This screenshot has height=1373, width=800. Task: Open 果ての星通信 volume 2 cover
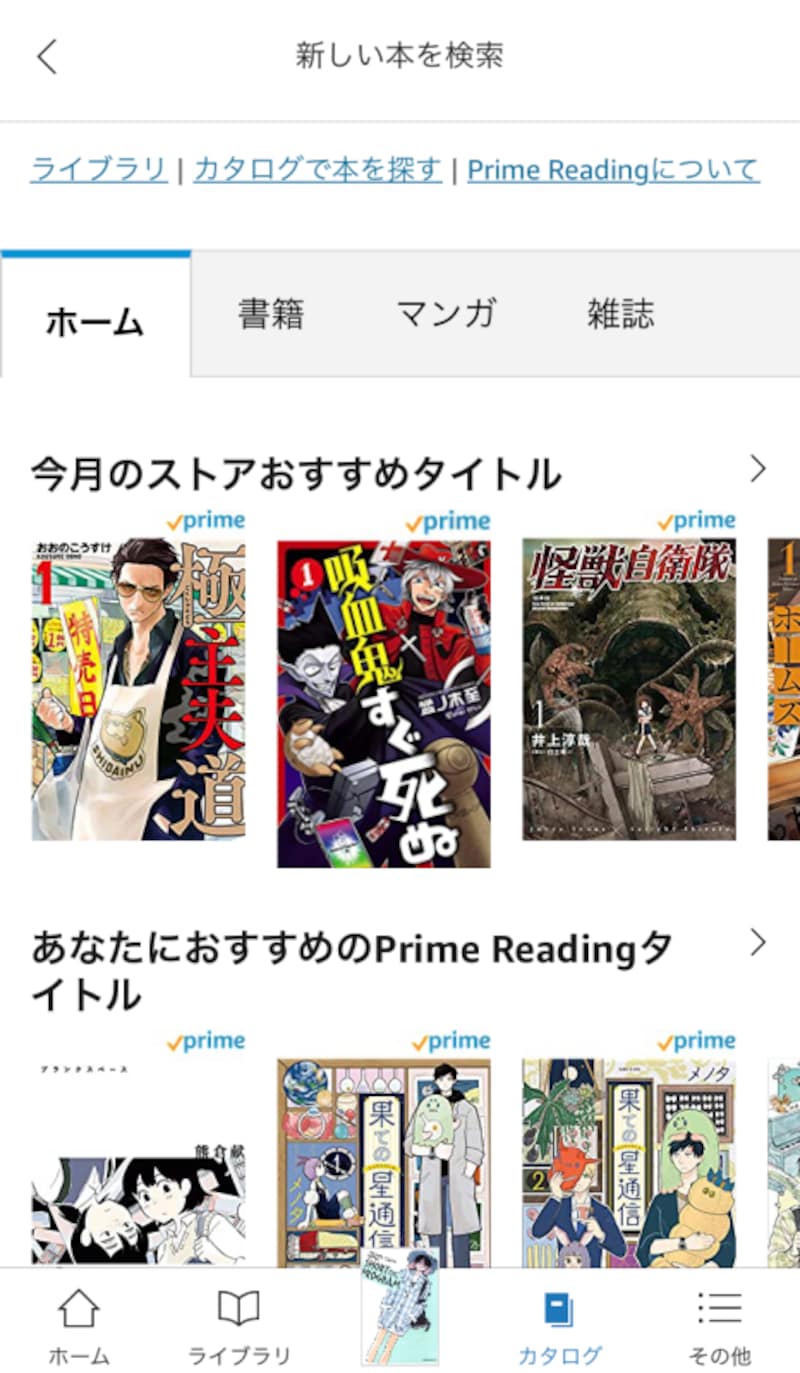629,1162
